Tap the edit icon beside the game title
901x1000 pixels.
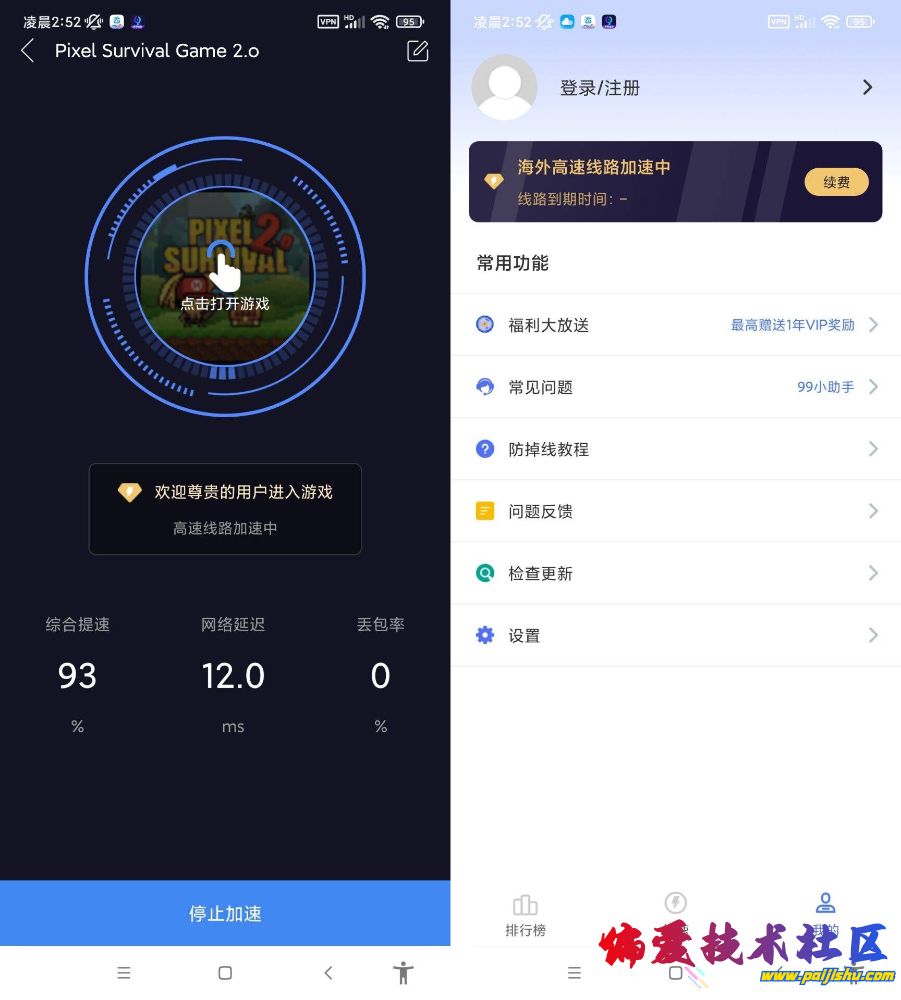pos(418,51)
